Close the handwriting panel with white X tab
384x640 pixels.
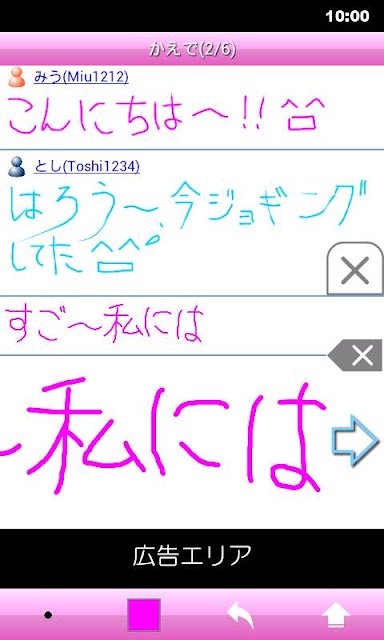[x=355, y=269]
